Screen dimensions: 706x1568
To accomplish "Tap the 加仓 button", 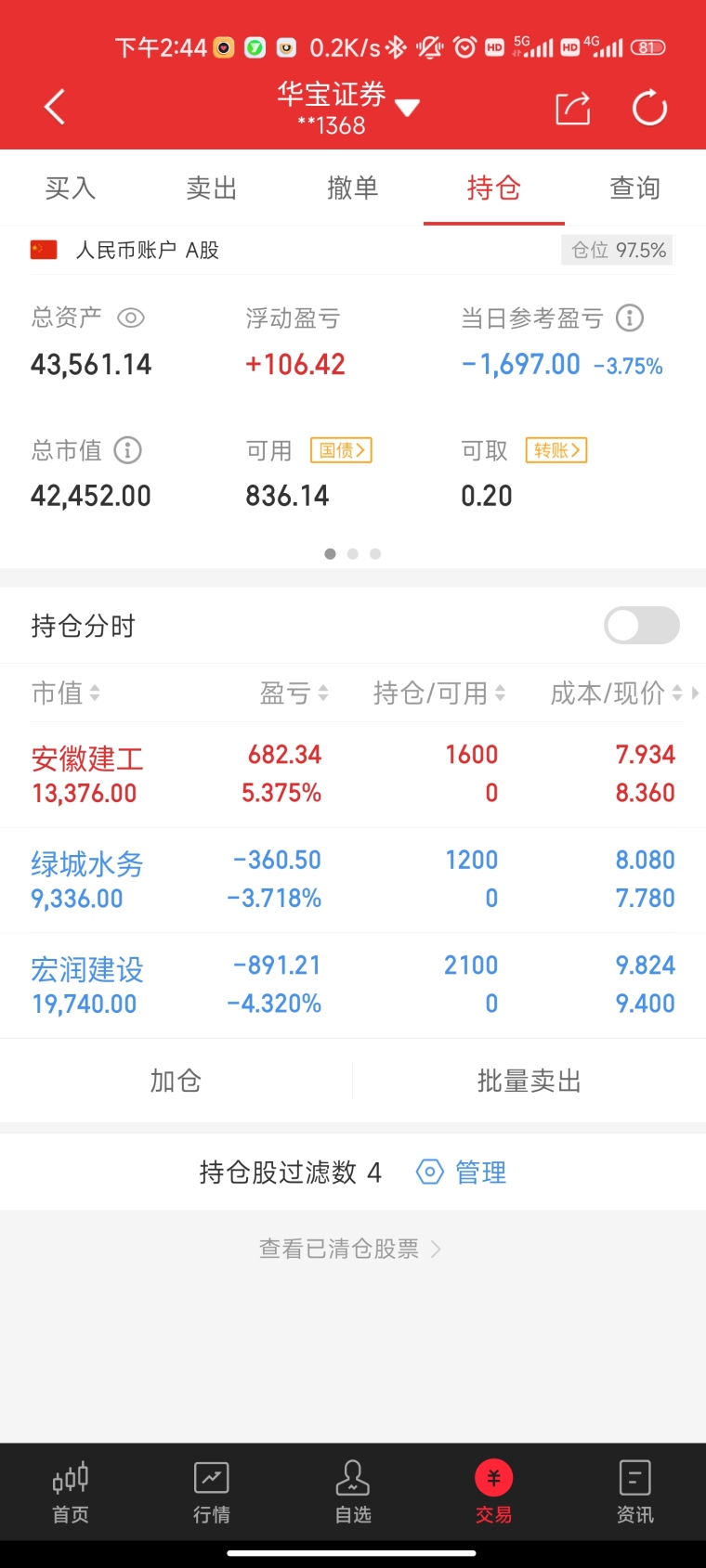I will tap(176, 1081).
